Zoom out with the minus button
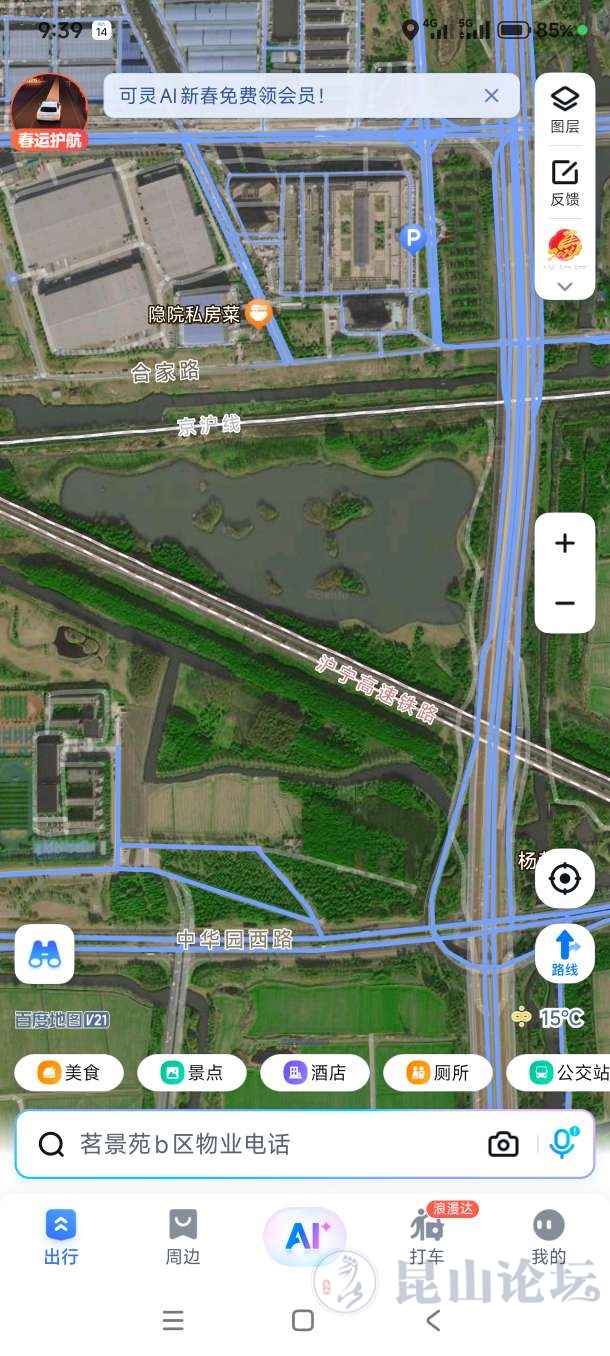 [565, 603]
